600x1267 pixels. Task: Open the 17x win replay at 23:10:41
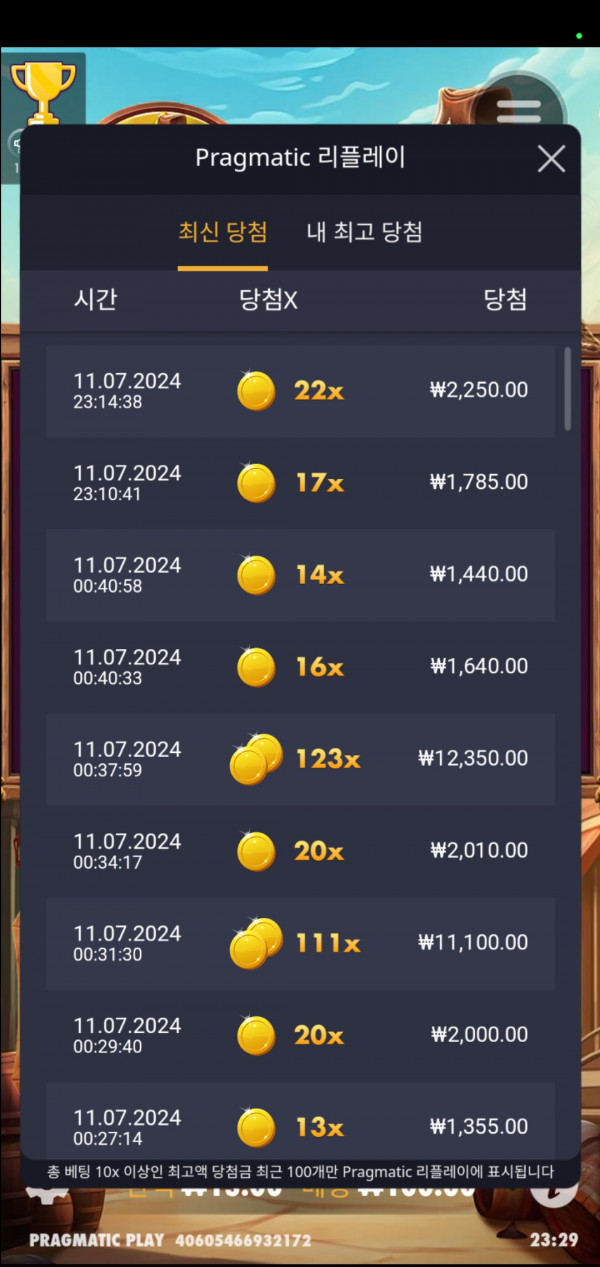(300, 483)
